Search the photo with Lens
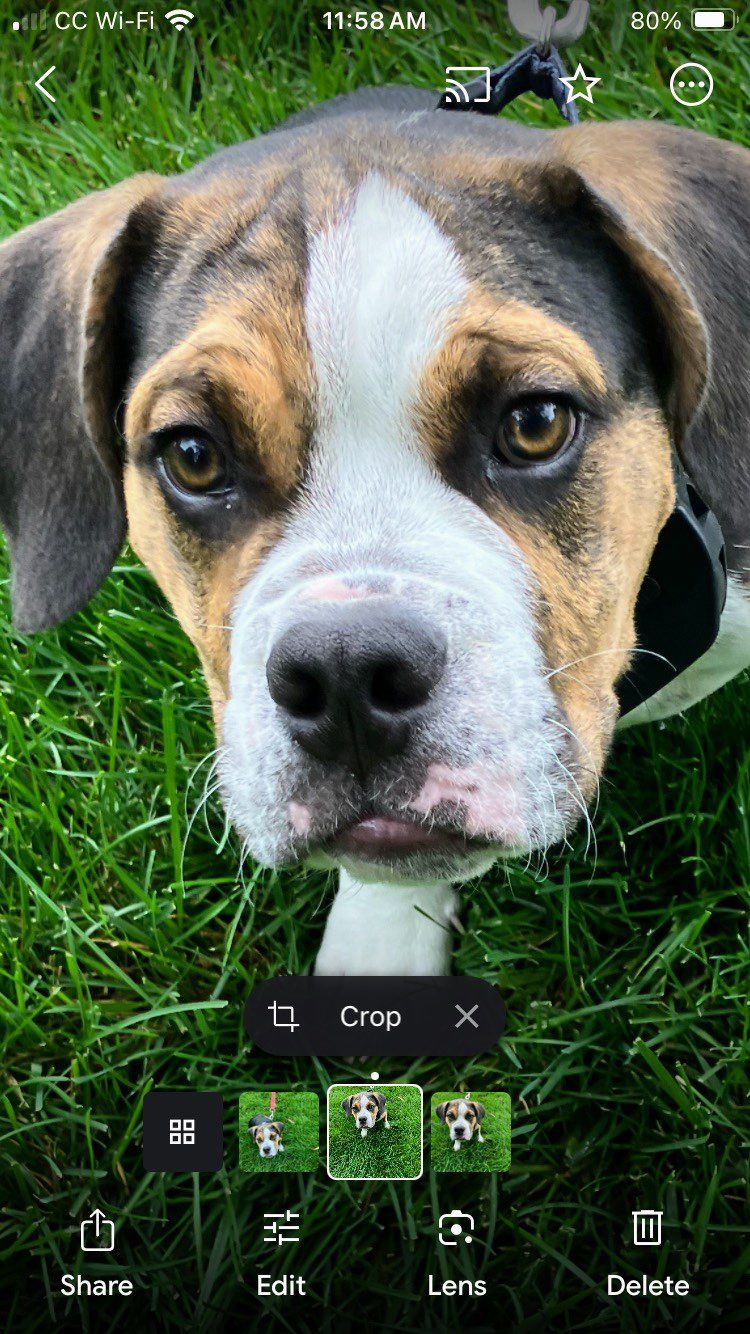The height and width of the screenshot is (1334, 750). coord(456,1252)
